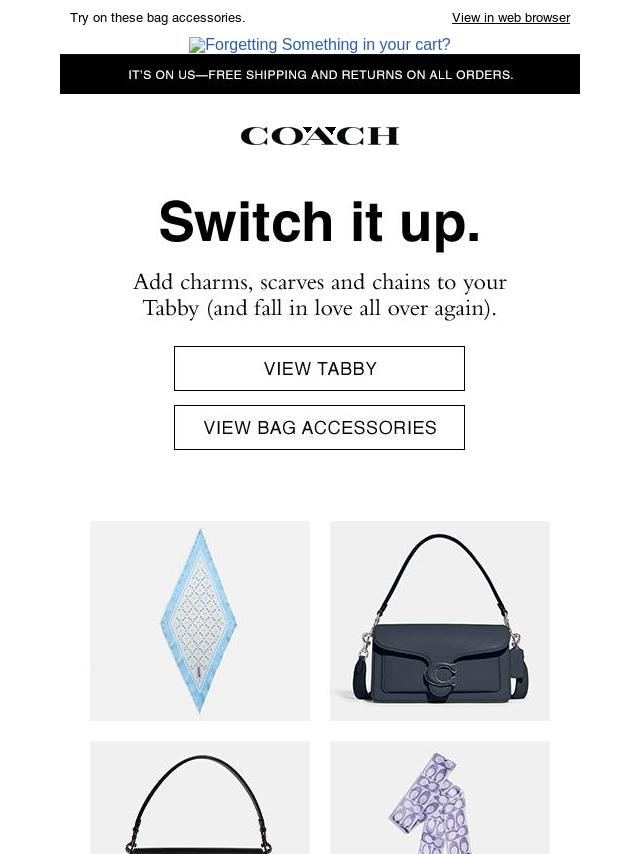Tap the View Tabby button
Screen dimensions: 640x854
click(x=319, y=369)
